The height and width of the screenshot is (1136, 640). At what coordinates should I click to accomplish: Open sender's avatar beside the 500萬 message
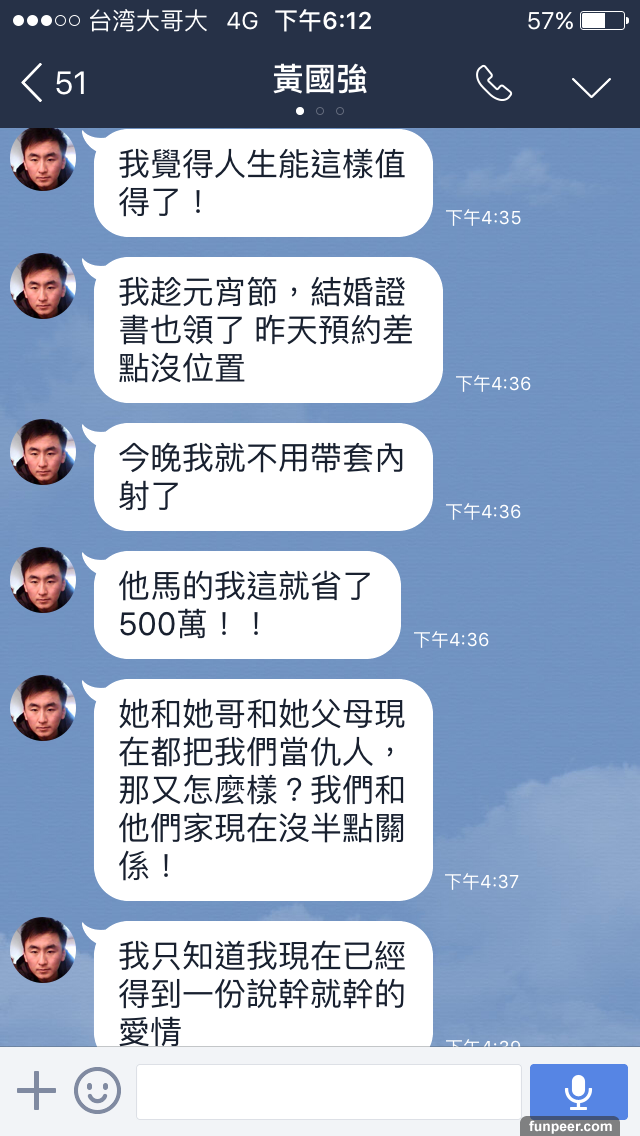43,580
